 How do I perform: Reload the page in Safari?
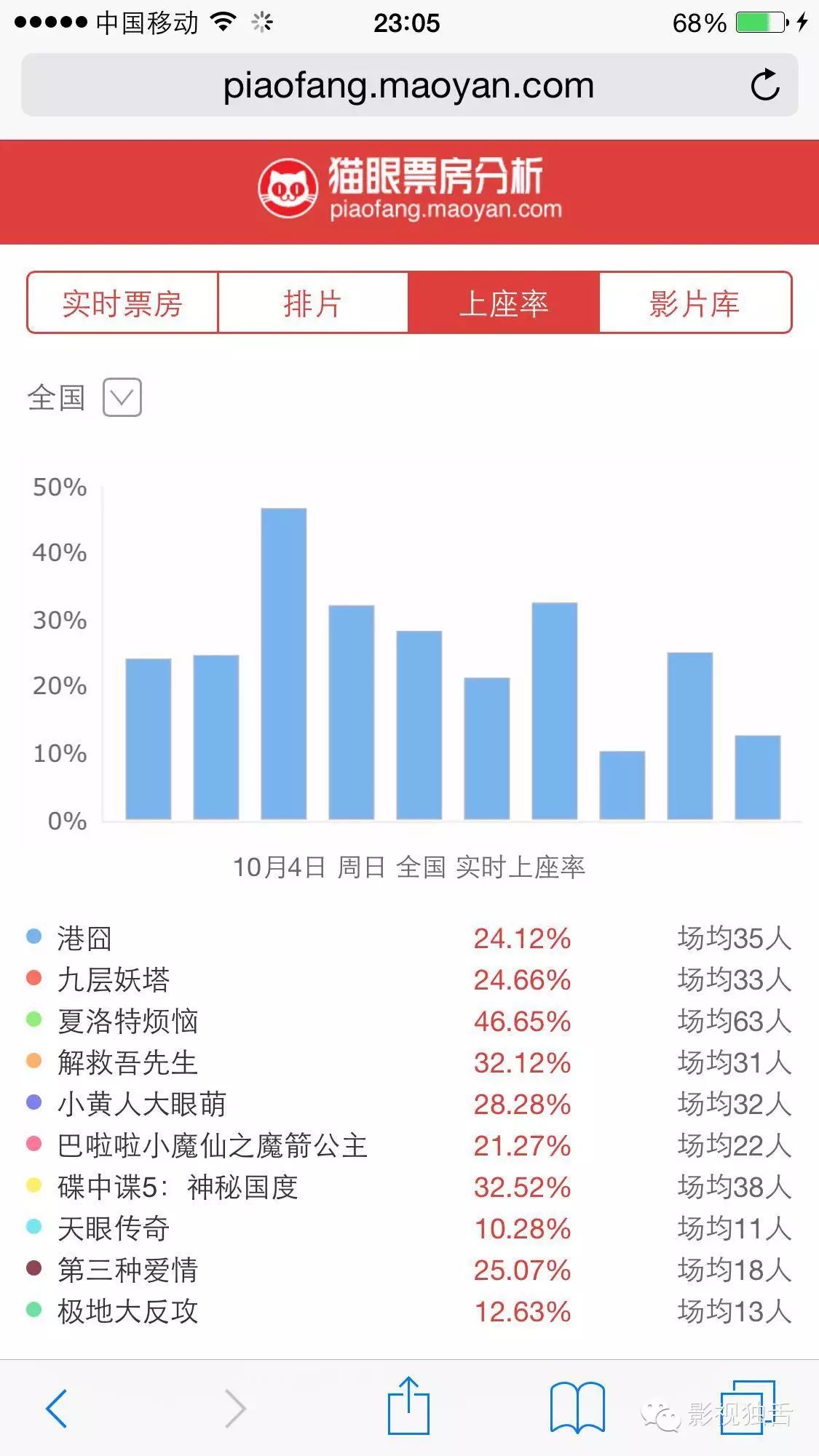coord(764,86)
